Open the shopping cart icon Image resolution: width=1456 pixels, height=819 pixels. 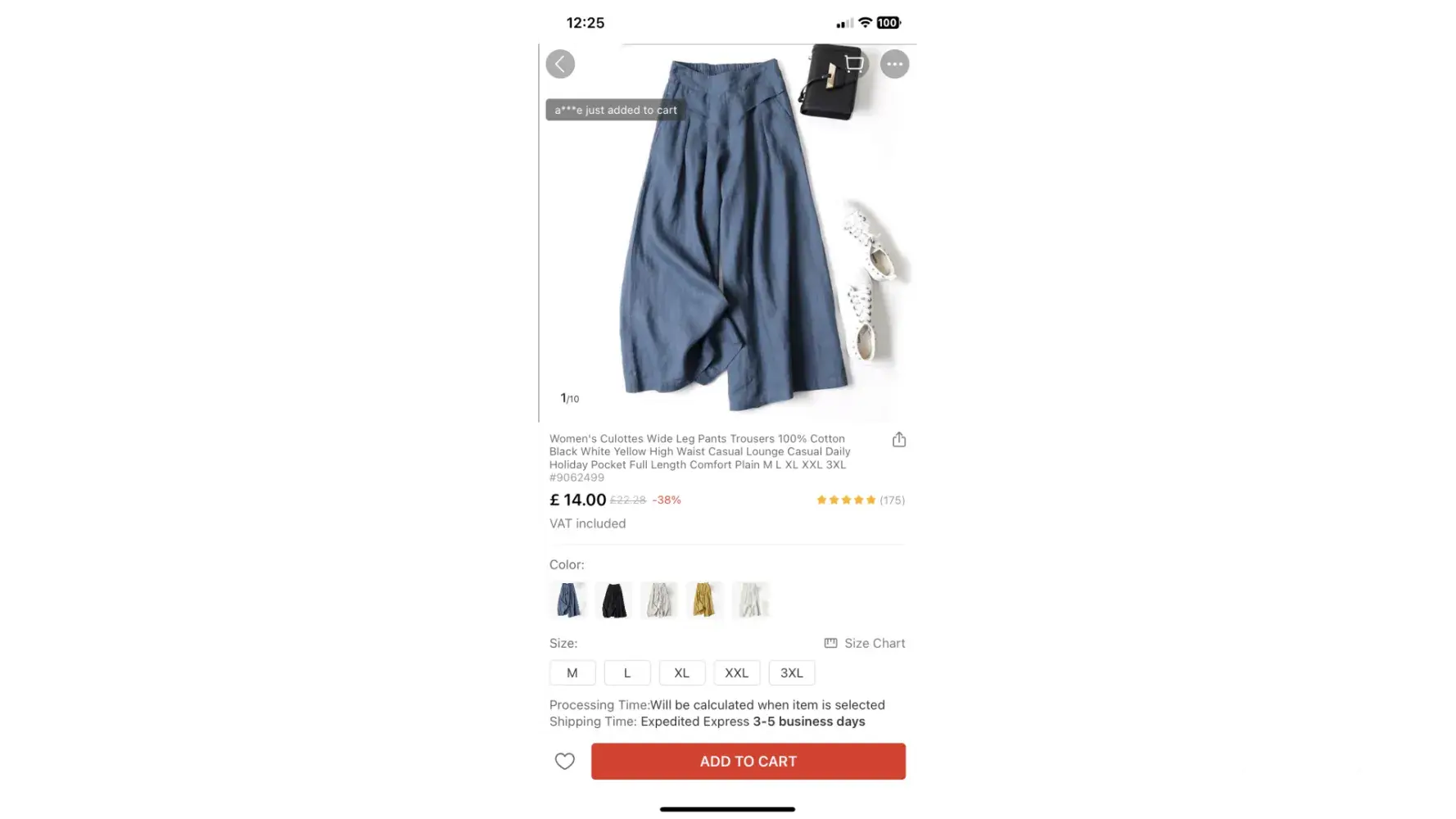tap(854, 64)
